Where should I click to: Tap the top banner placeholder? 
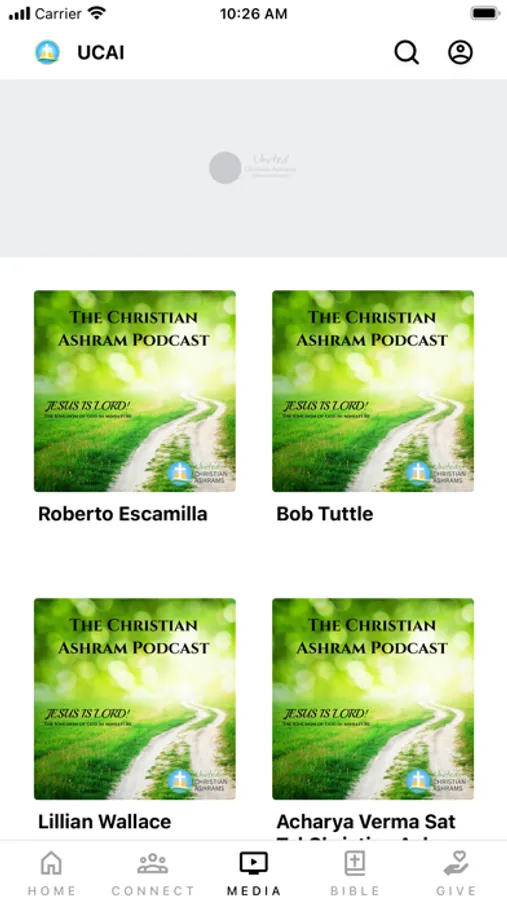253,168
